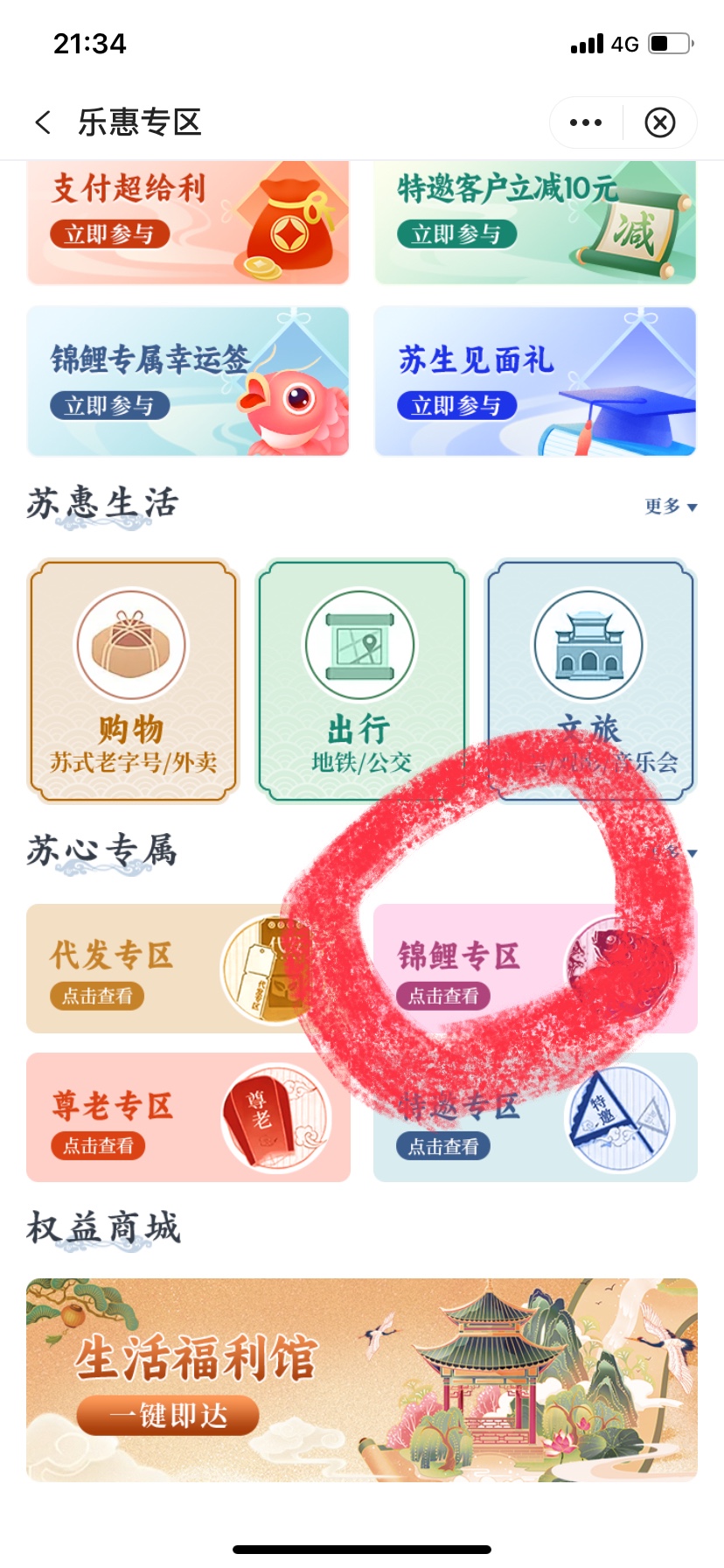Open 出行 地铁/公交 tile
Image resolution: width=724 pixels, height=1568 pixels.
click(361, 682)
